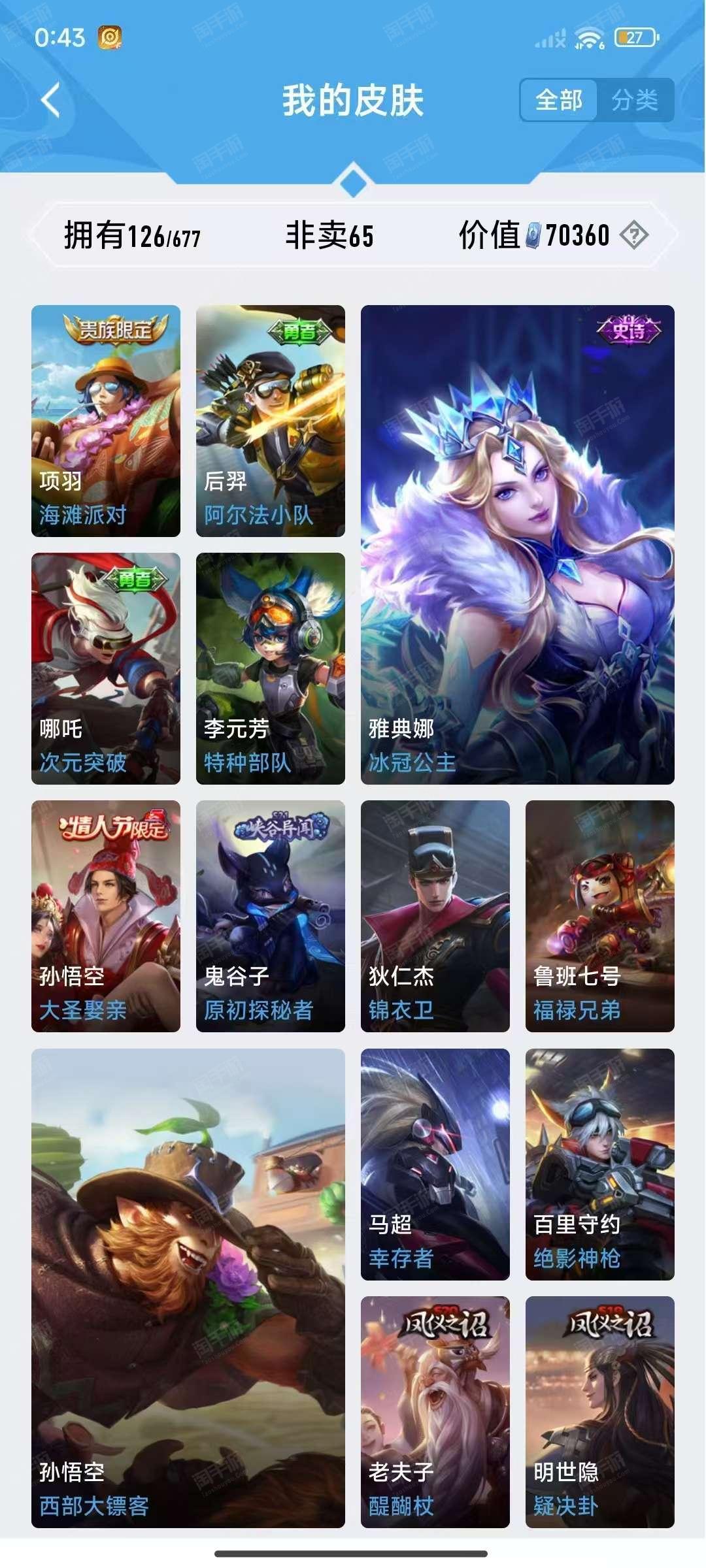
Task: Open the 老夫子 醍醐杖 skin card
Action: point(435,1412)
